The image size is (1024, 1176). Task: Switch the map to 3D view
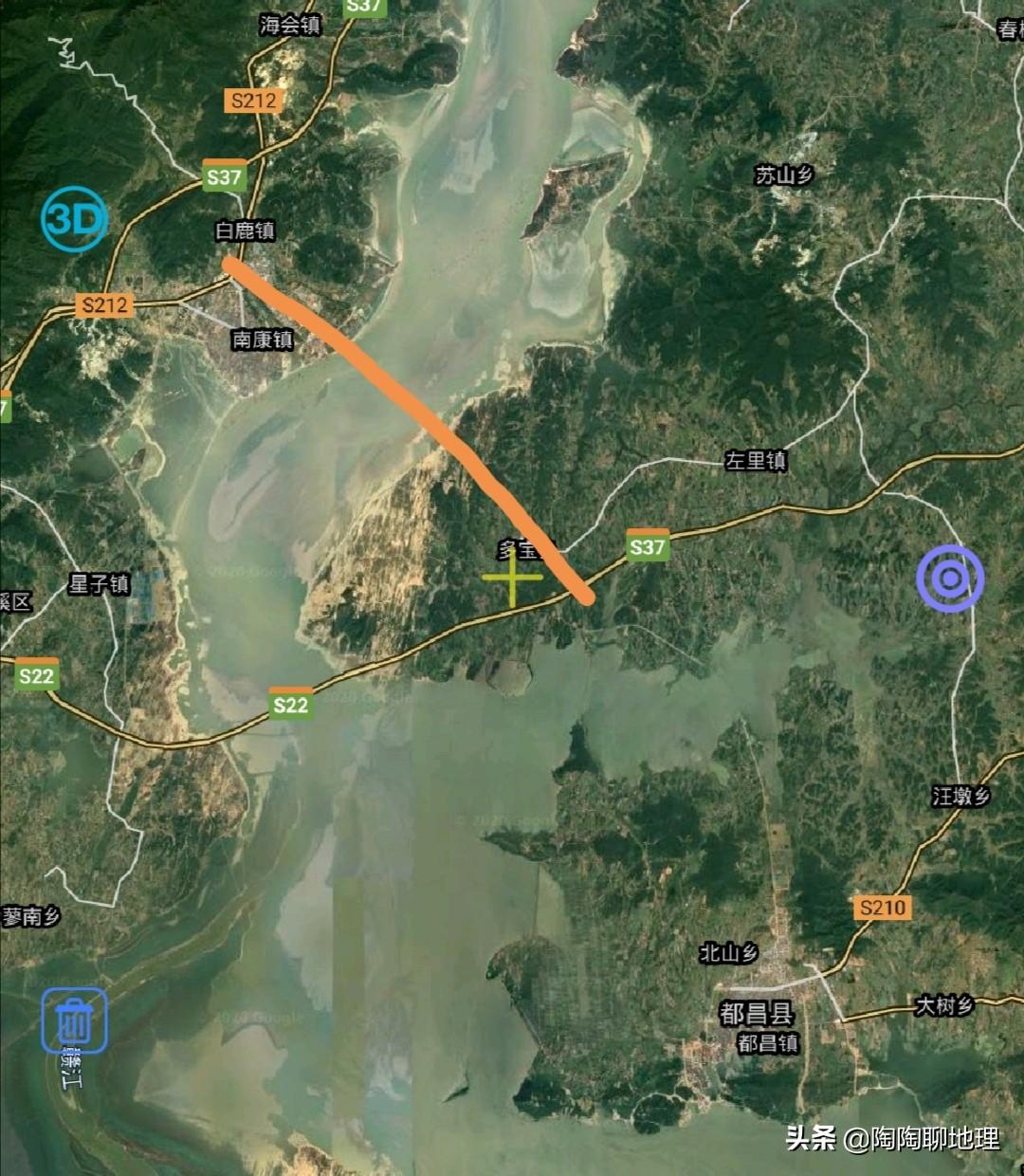coord(74,220)
